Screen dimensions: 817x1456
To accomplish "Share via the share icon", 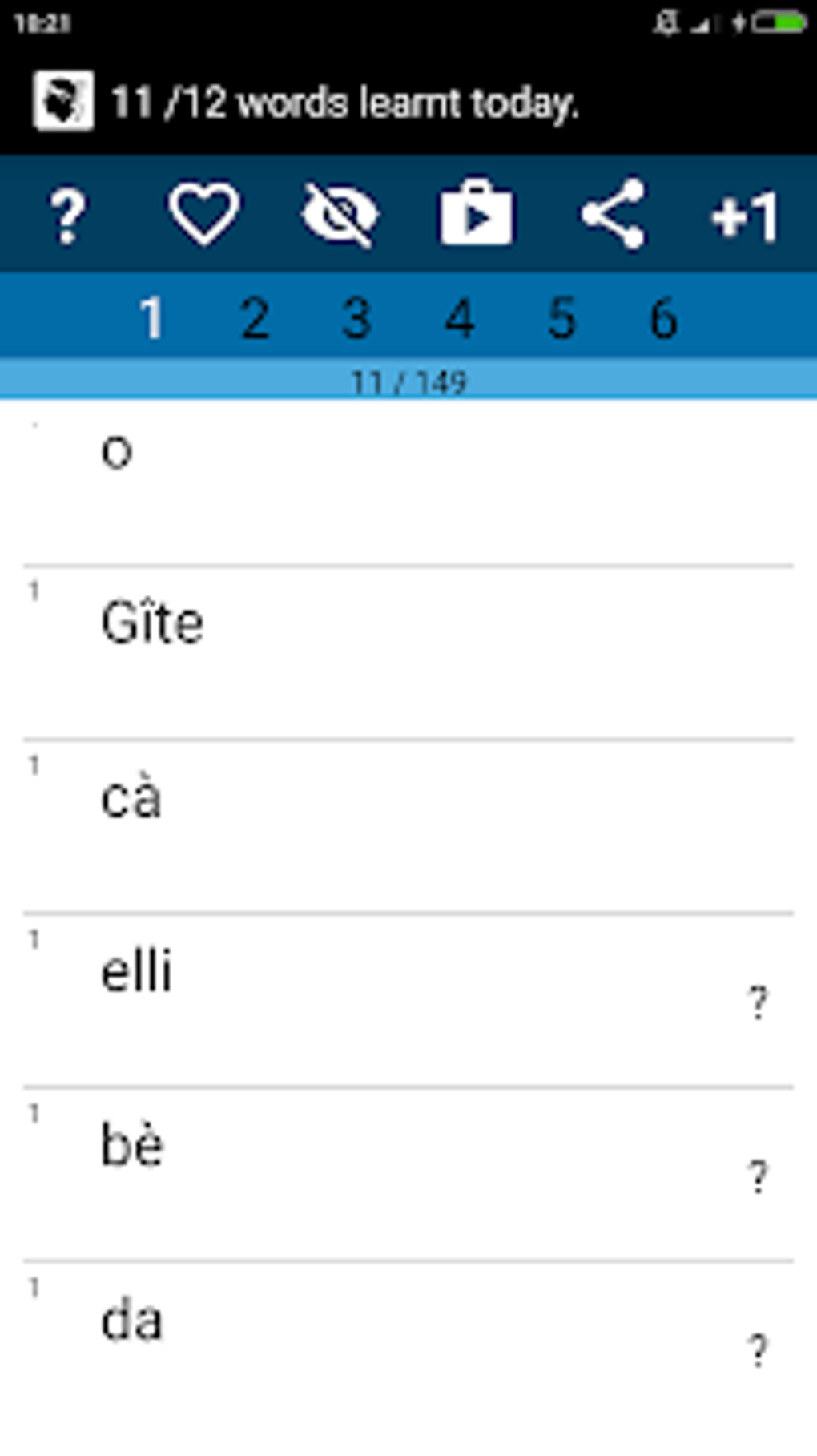I will pyautogui.click(x=613, y=214).
